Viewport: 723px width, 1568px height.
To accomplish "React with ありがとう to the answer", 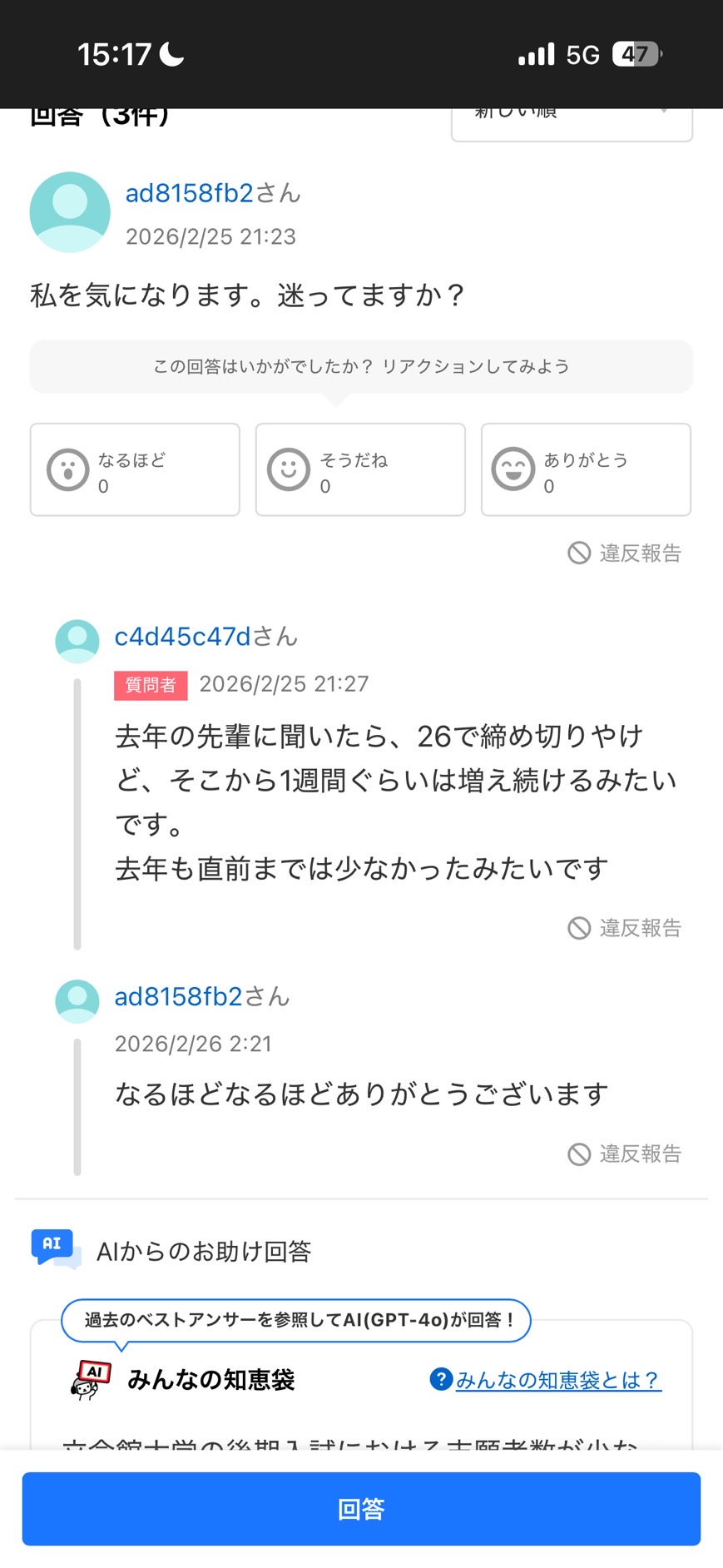I will 585,469.
